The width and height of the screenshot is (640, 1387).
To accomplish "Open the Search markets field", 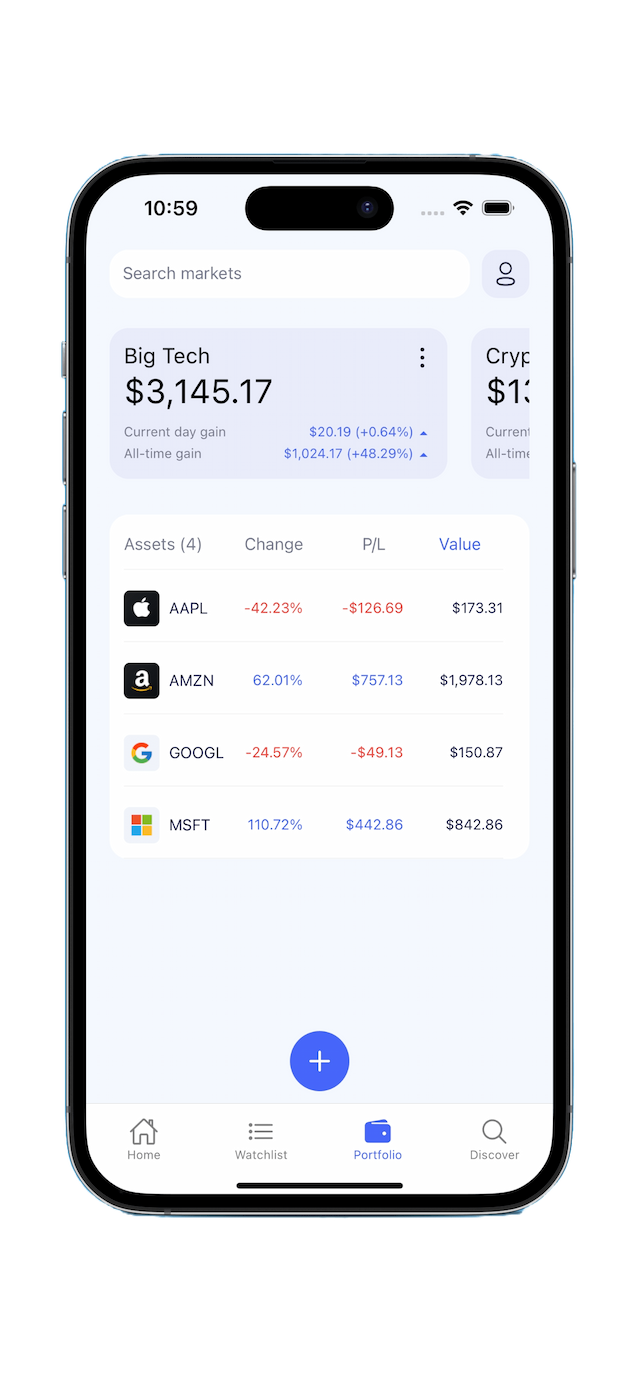I will click(289, 274).
